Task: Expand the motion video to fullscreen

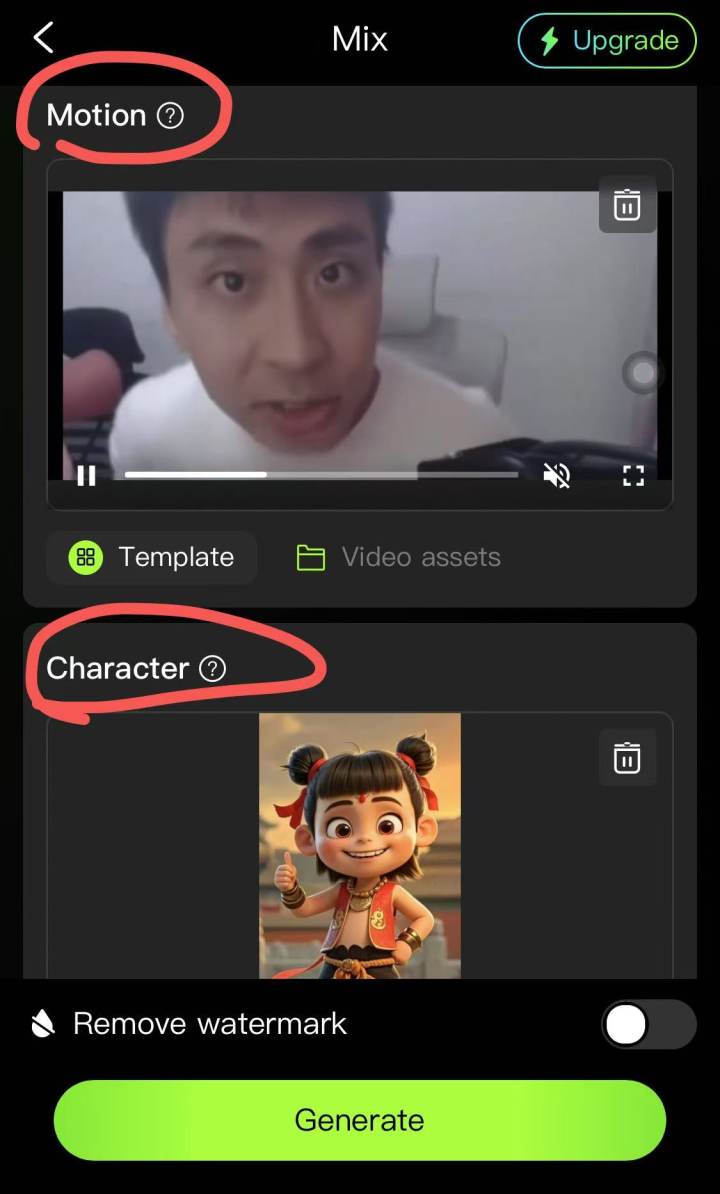Action: [633, 476]
